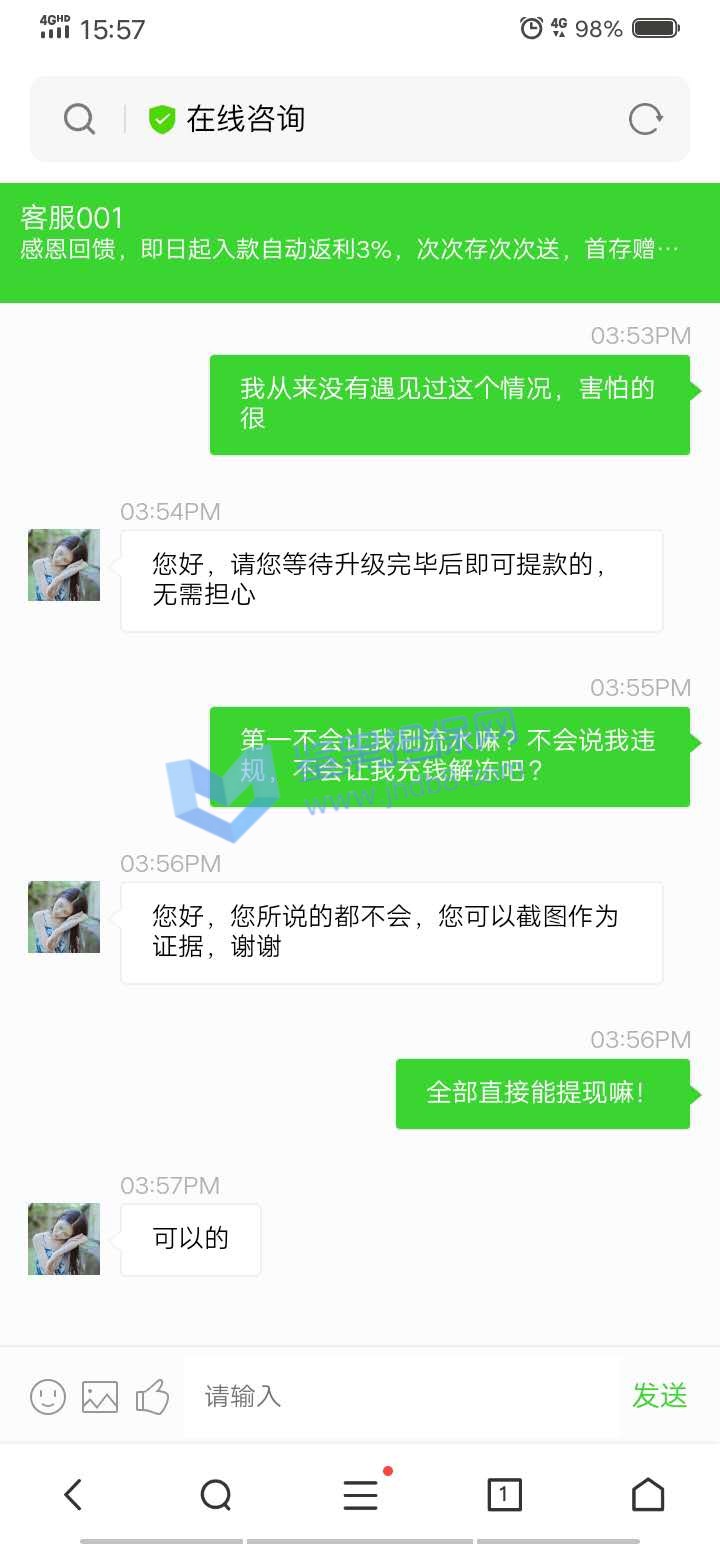Focus the 请输入 message field
This screenshot has height=1544, width=720.
[400, 1396]
